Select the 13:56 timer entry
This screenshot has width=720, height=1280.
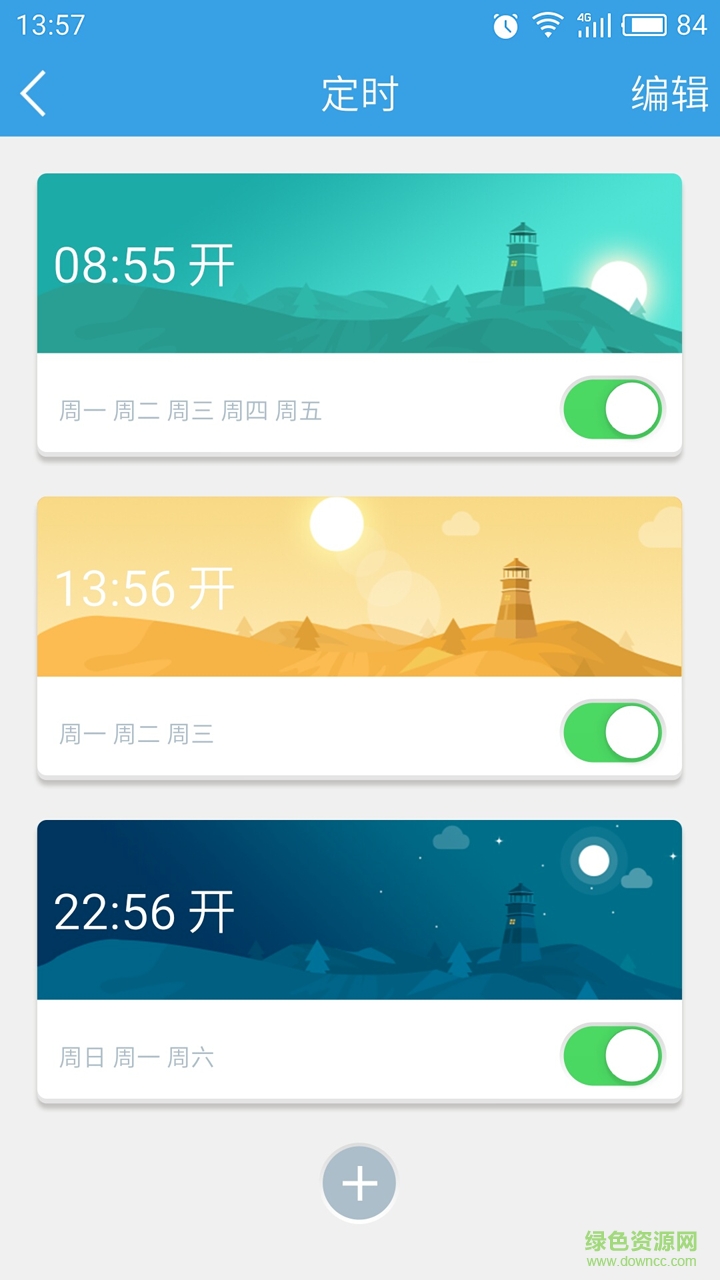click(x=360, y=588)
